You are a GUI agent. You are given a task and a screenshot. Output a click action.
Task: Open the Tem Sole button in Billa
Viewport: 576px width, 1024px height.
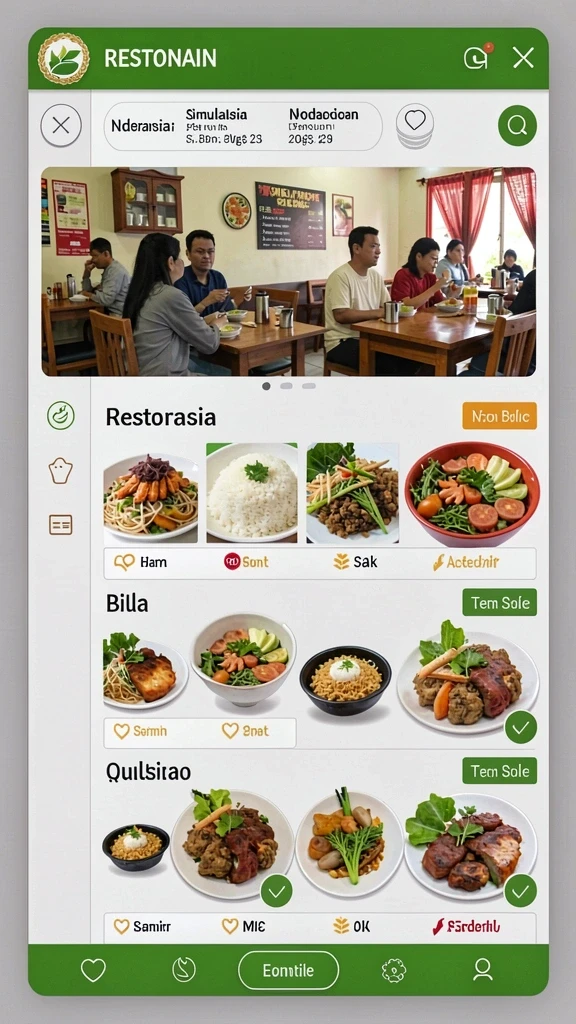(500, 602)
